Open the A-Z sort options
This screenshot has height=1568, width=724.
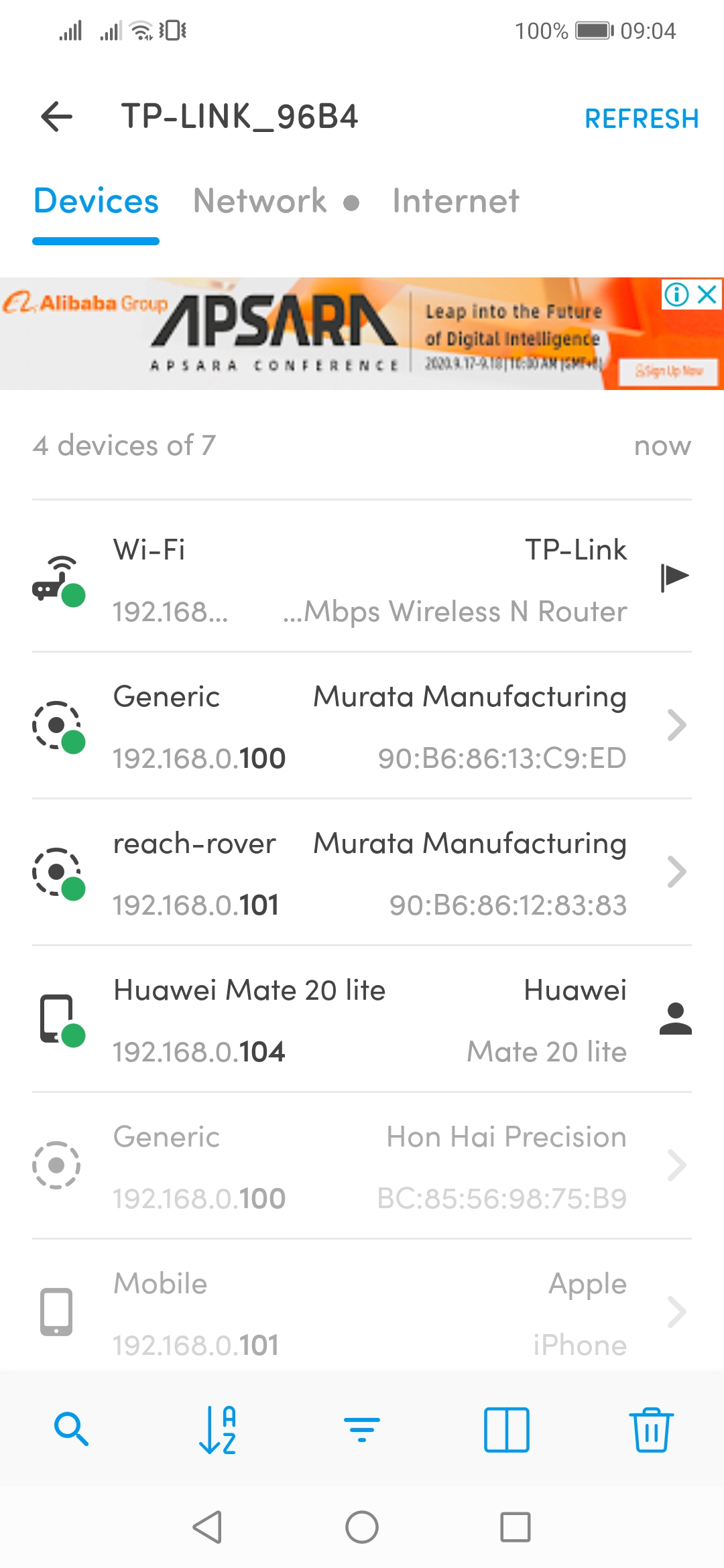(217, 1429)
